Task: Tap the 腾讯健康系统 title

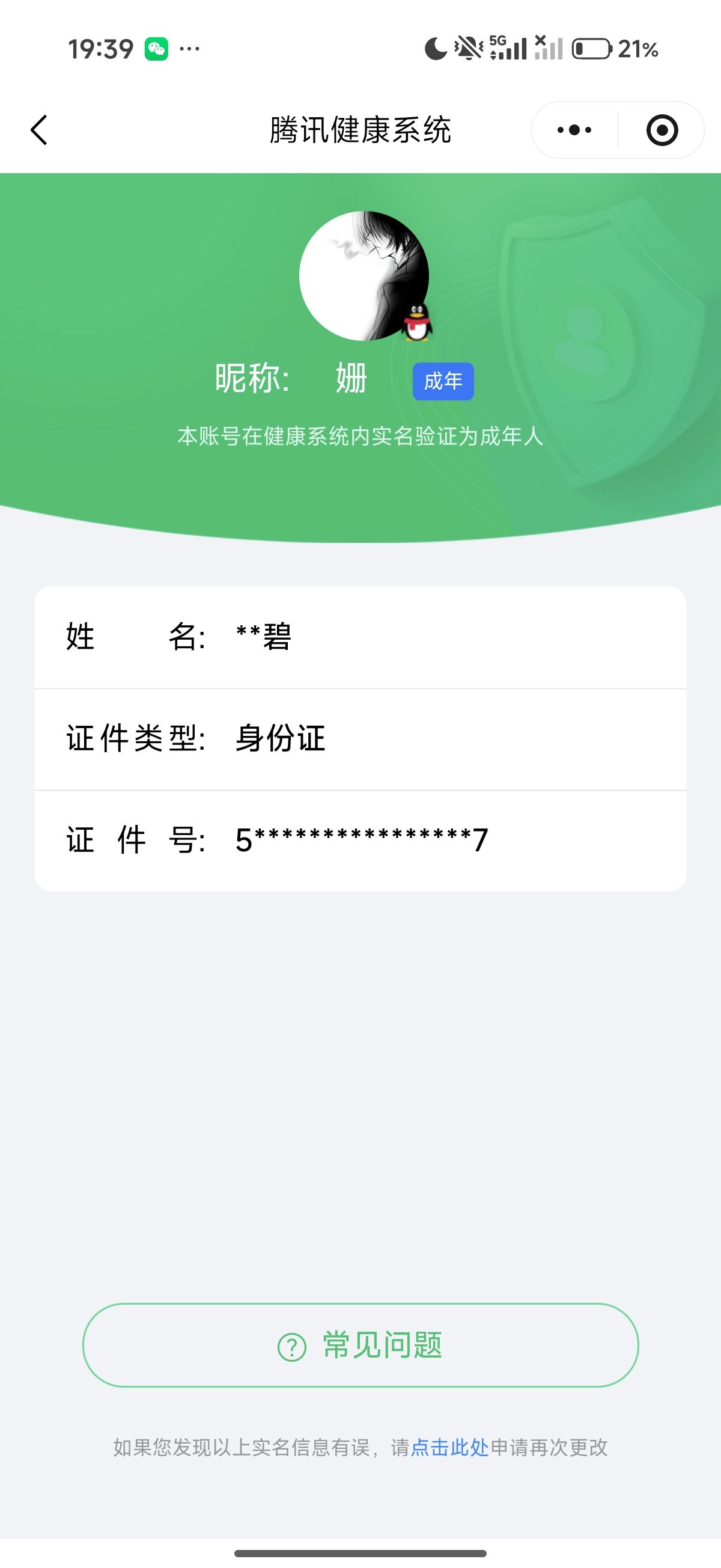Action: tap(360, 130)
